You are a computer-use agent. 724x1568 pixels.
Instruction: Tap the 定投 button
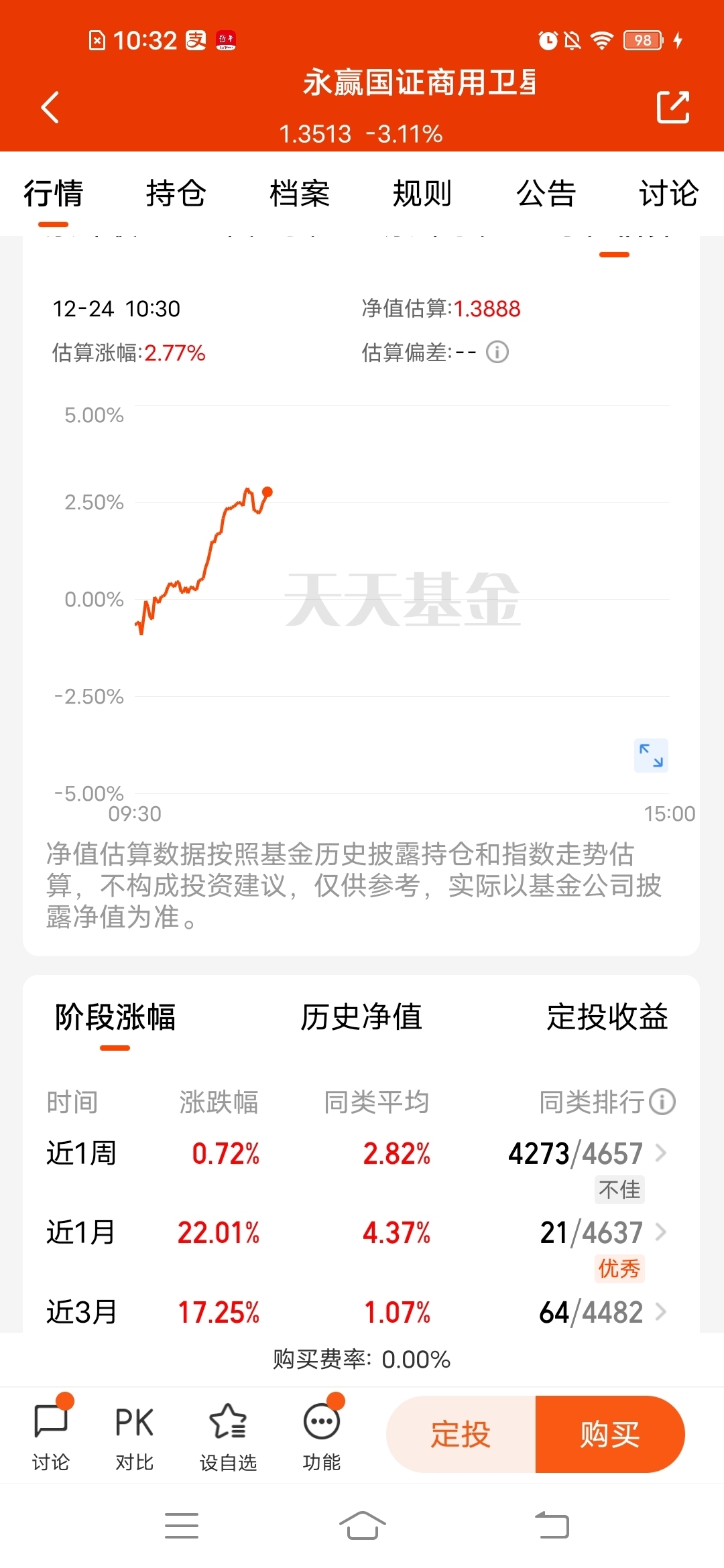click(461, 1434)
